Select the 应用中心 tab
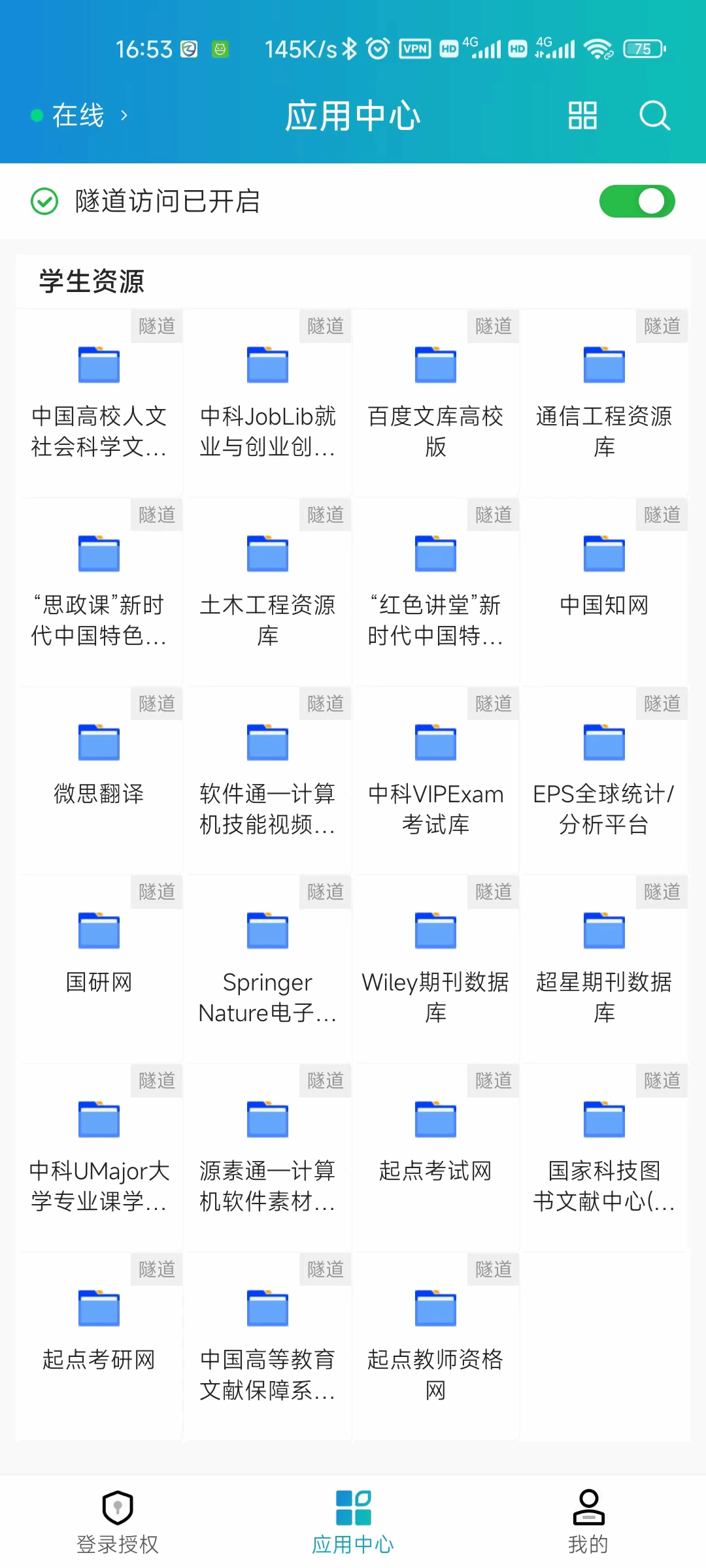The image size is (706, 1568). [x=353, y=1522]
